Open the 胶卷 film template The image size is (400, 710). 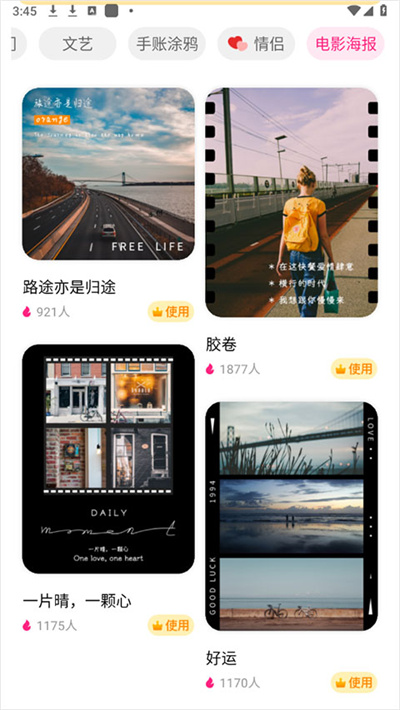click(x=291, y=202)
